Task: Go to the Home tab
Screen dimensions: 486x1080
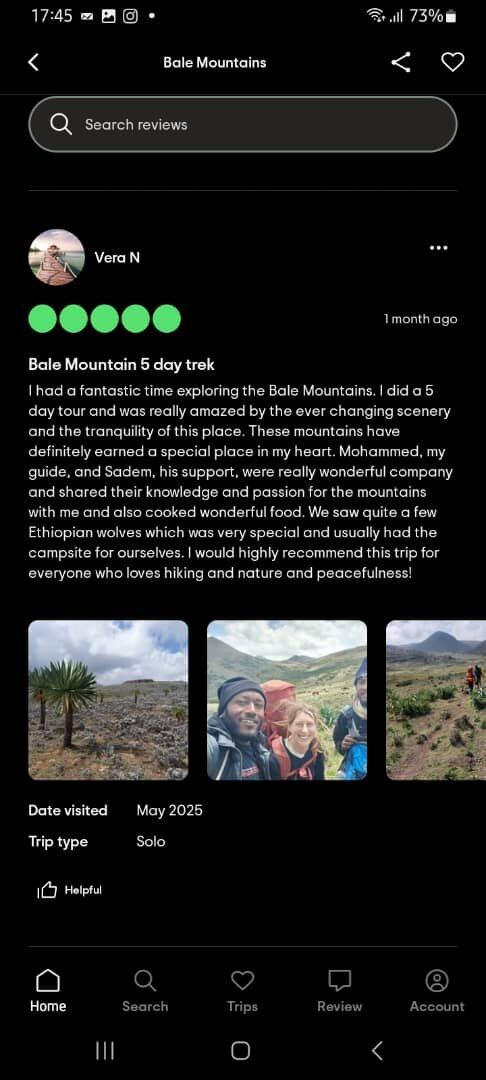Action: (x=47, y=991)
